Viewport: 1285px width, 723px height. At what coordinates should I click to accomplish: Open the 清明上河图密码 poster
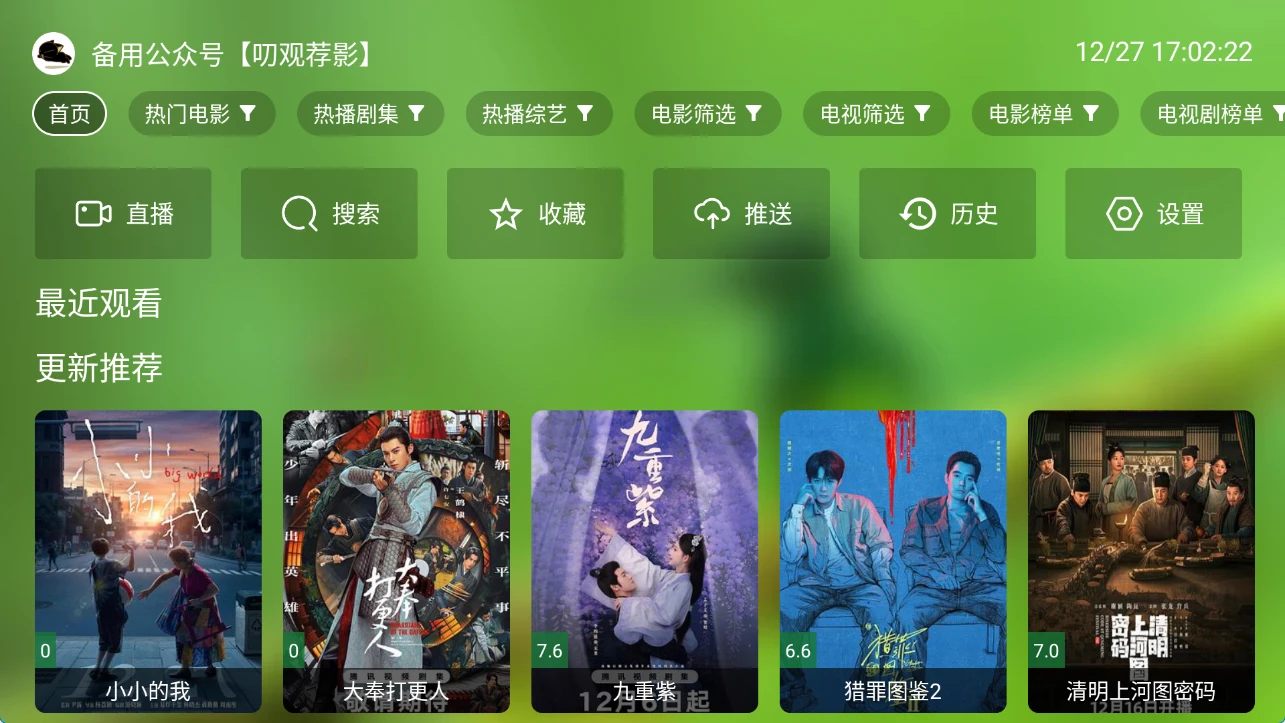pos(1141,560)
